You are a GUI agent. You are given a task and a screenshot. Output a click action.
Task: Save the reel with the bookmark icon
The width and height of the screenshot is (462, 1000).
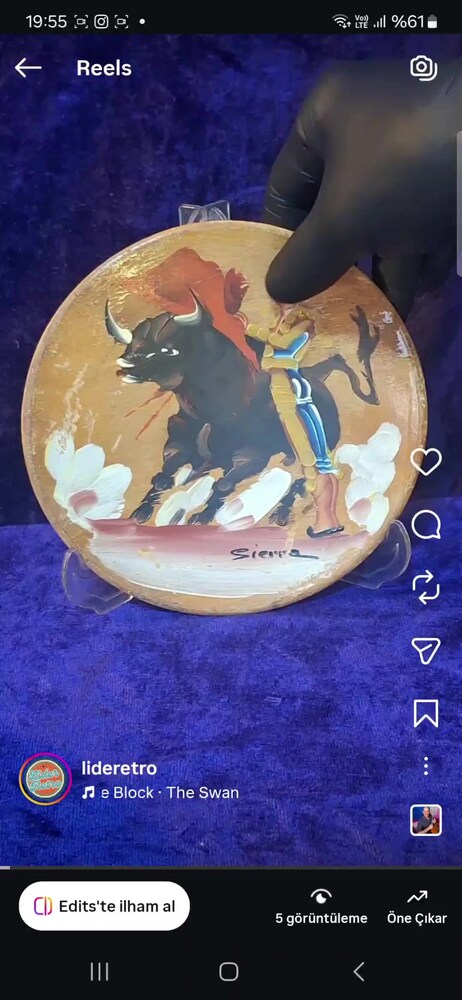426,714
